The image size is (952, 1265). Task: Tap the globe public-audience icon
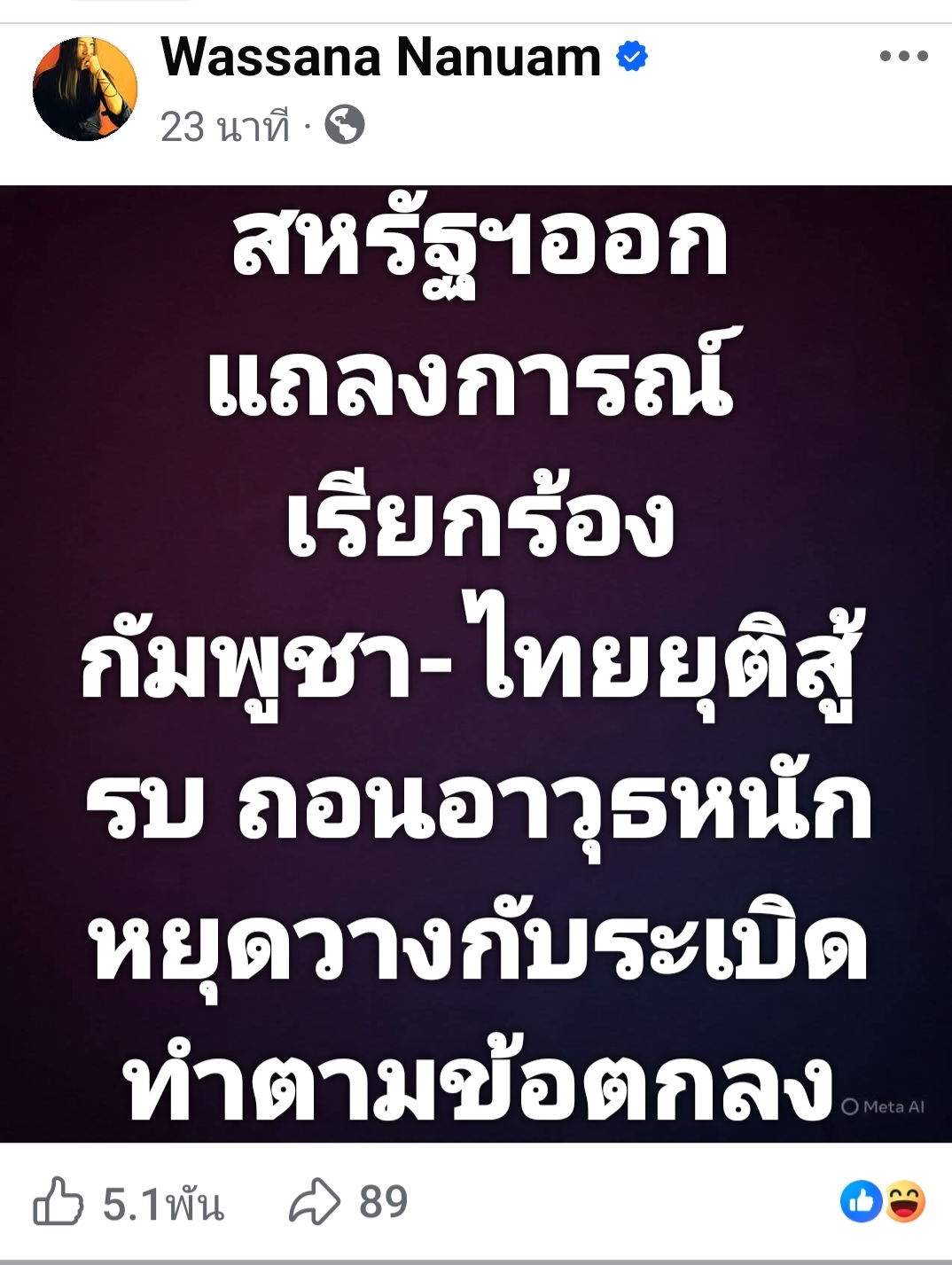point(345,125)
